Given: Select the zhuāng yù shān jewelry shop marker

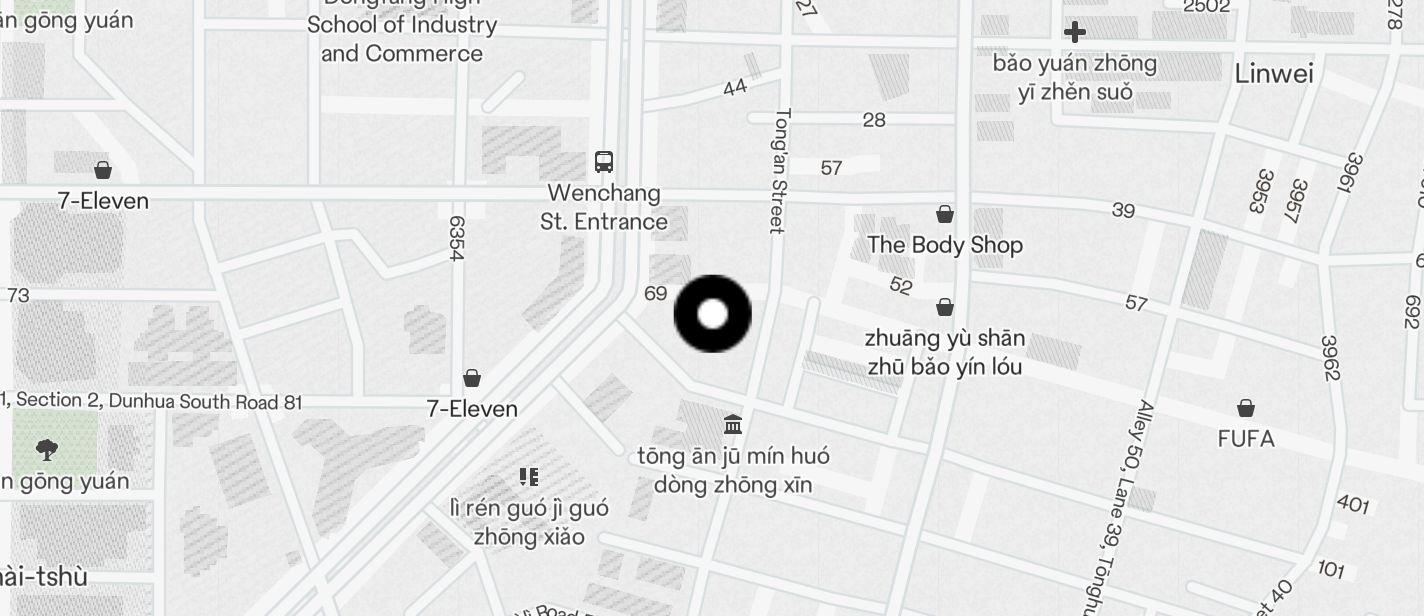Looking at the screenshot, I should [944, 307].
